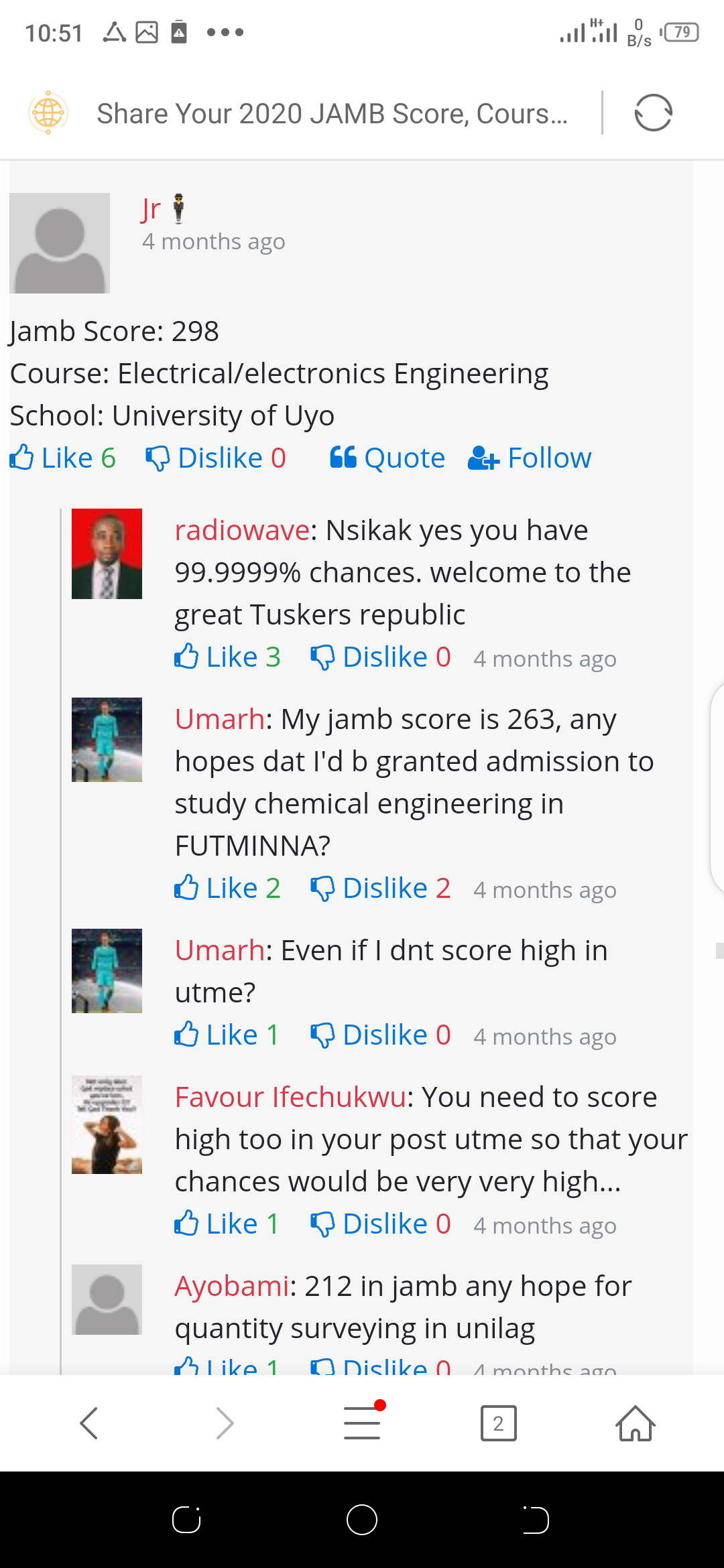The width and height of the screenshot is (724, 1568).
Task: Quote Jr's post
Action: click(387, 458)
